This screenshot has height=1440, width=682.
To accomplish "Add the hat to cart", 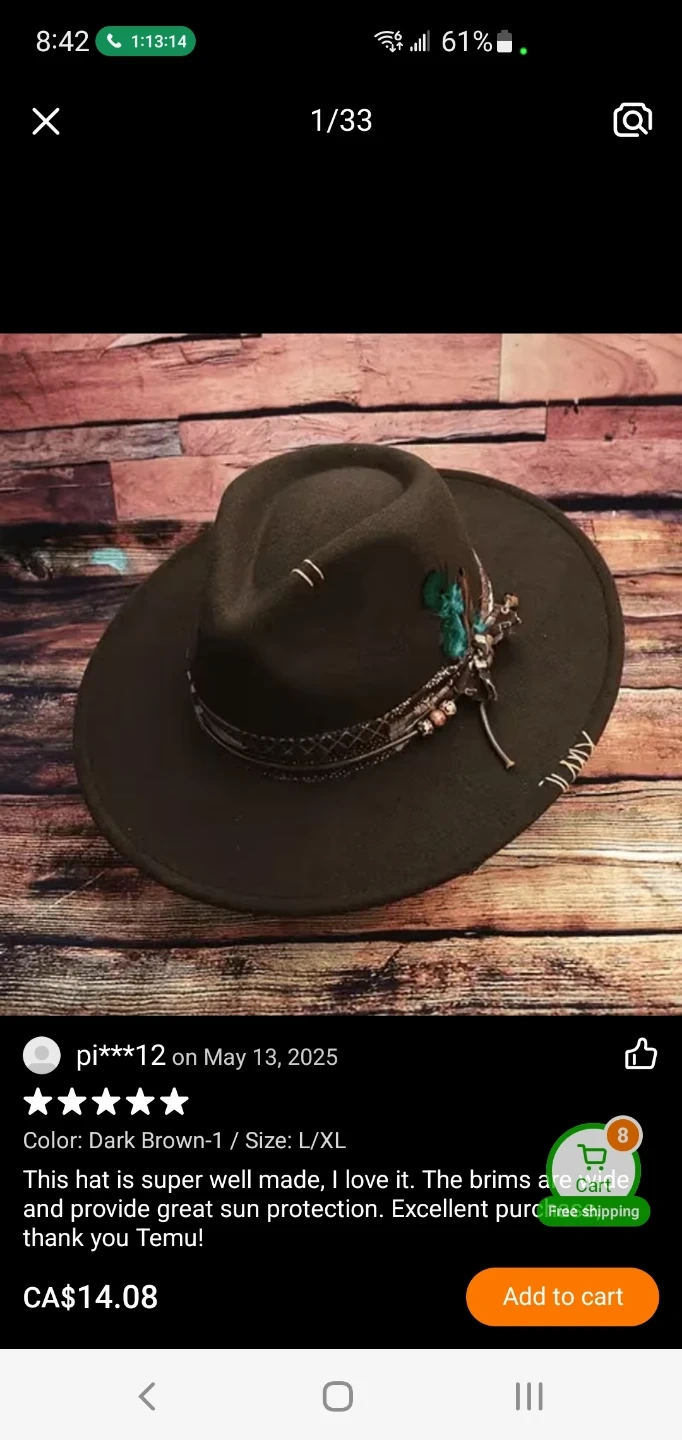I will [x=562, y=1297].
